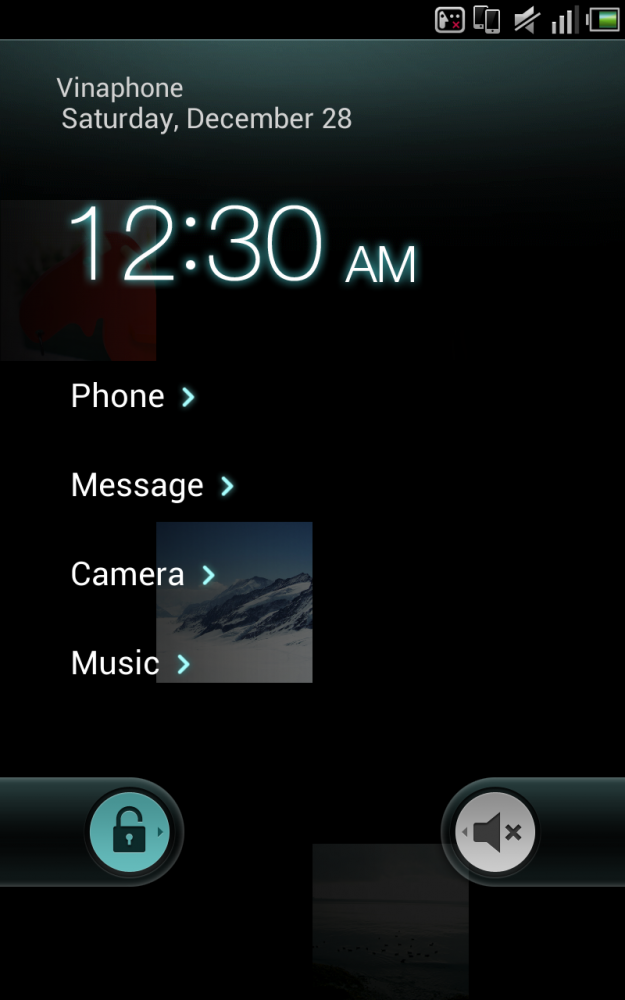Tap the mute sound toggle button
The image size is (625, 1000).
click(495, 831)
